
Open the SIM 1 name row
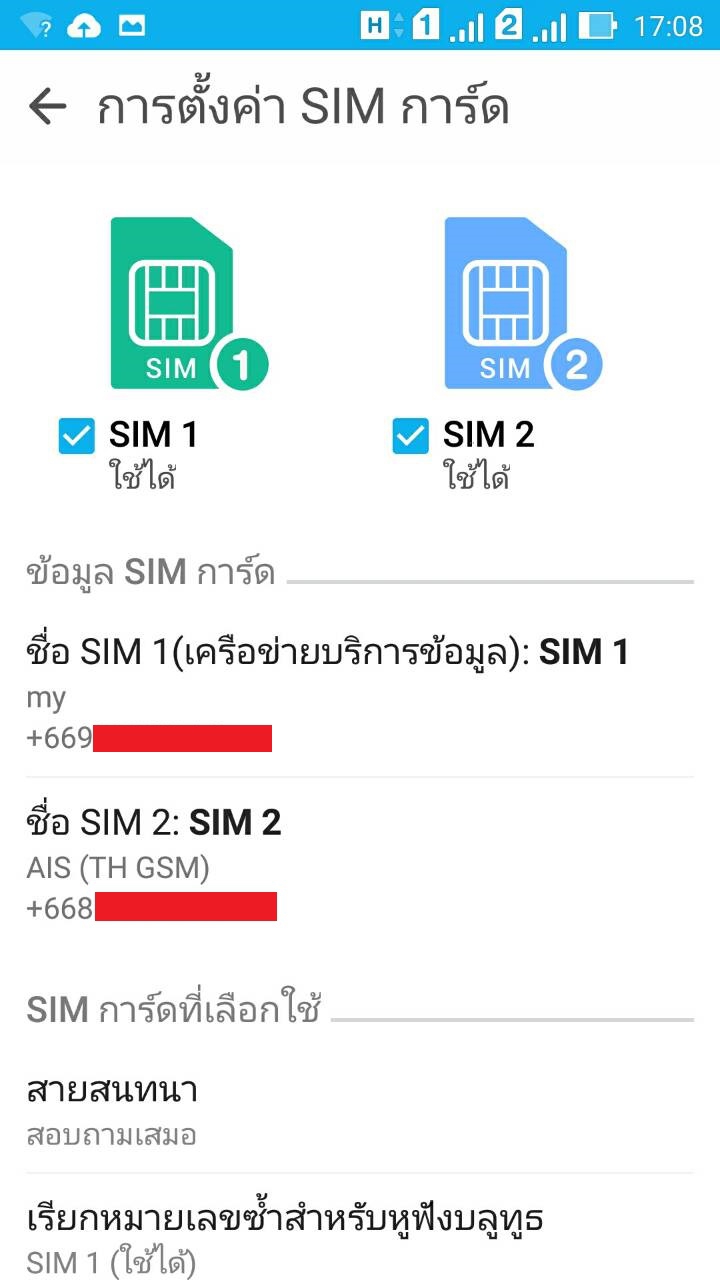point(360,694)
